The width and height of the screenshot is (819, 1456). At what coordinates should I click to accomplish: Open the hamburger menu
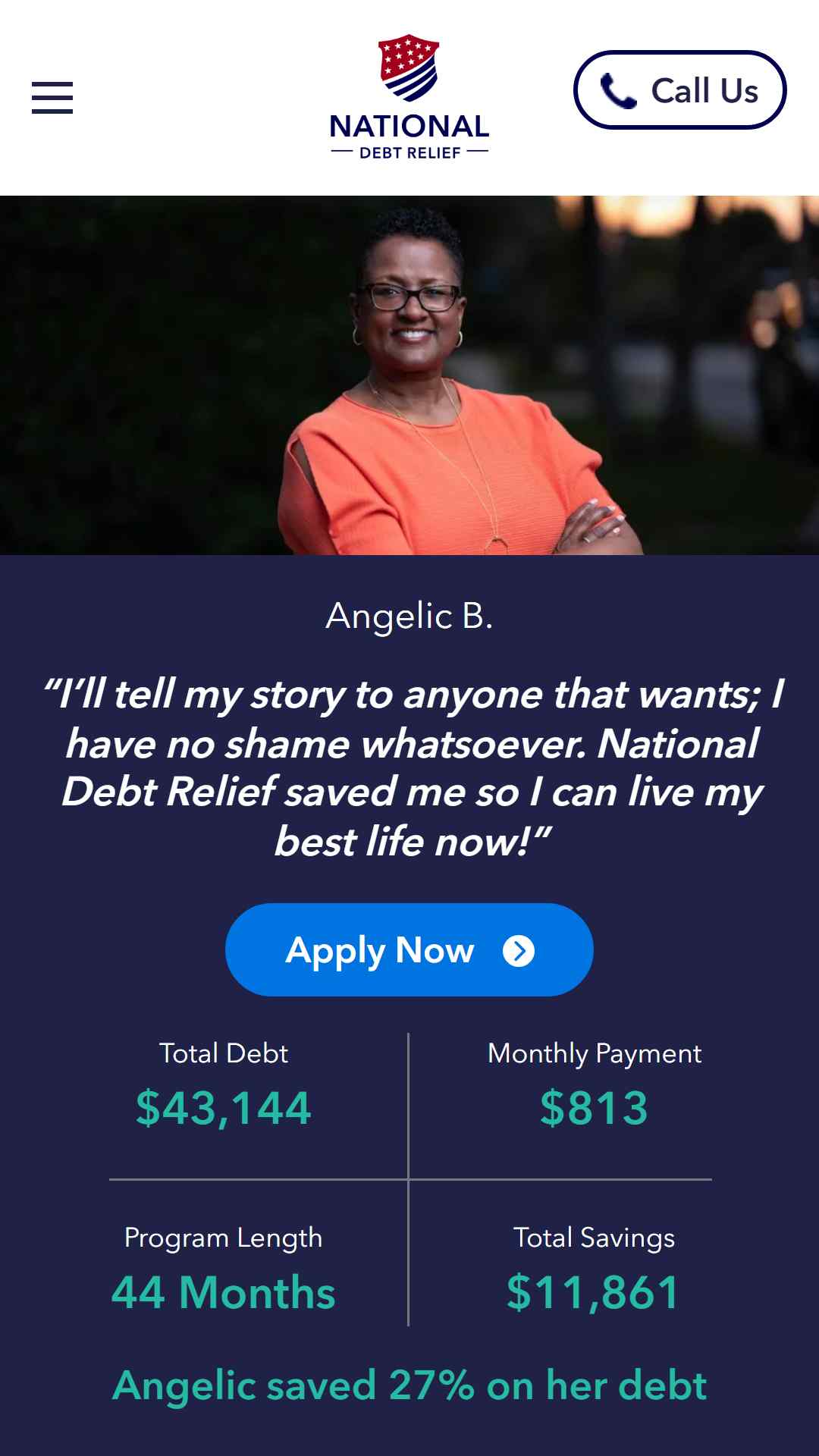pyautogui.click(x=52, y=98)
